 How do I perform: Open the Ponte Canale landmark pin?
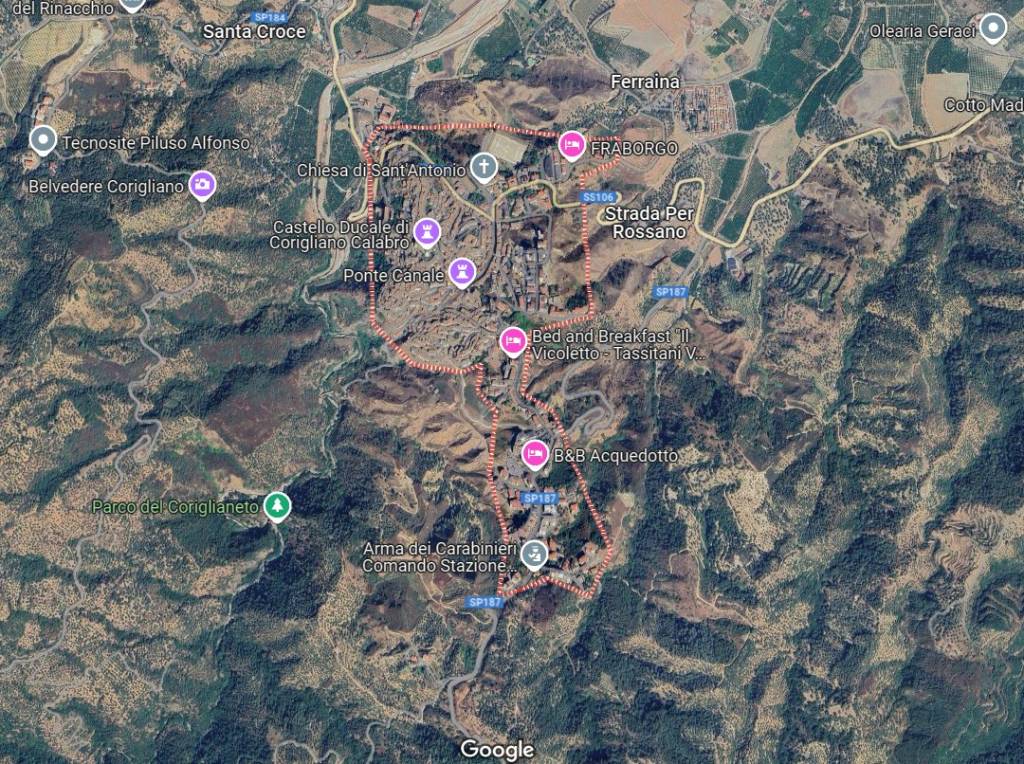pyautogui.click(x=461, y=270)
